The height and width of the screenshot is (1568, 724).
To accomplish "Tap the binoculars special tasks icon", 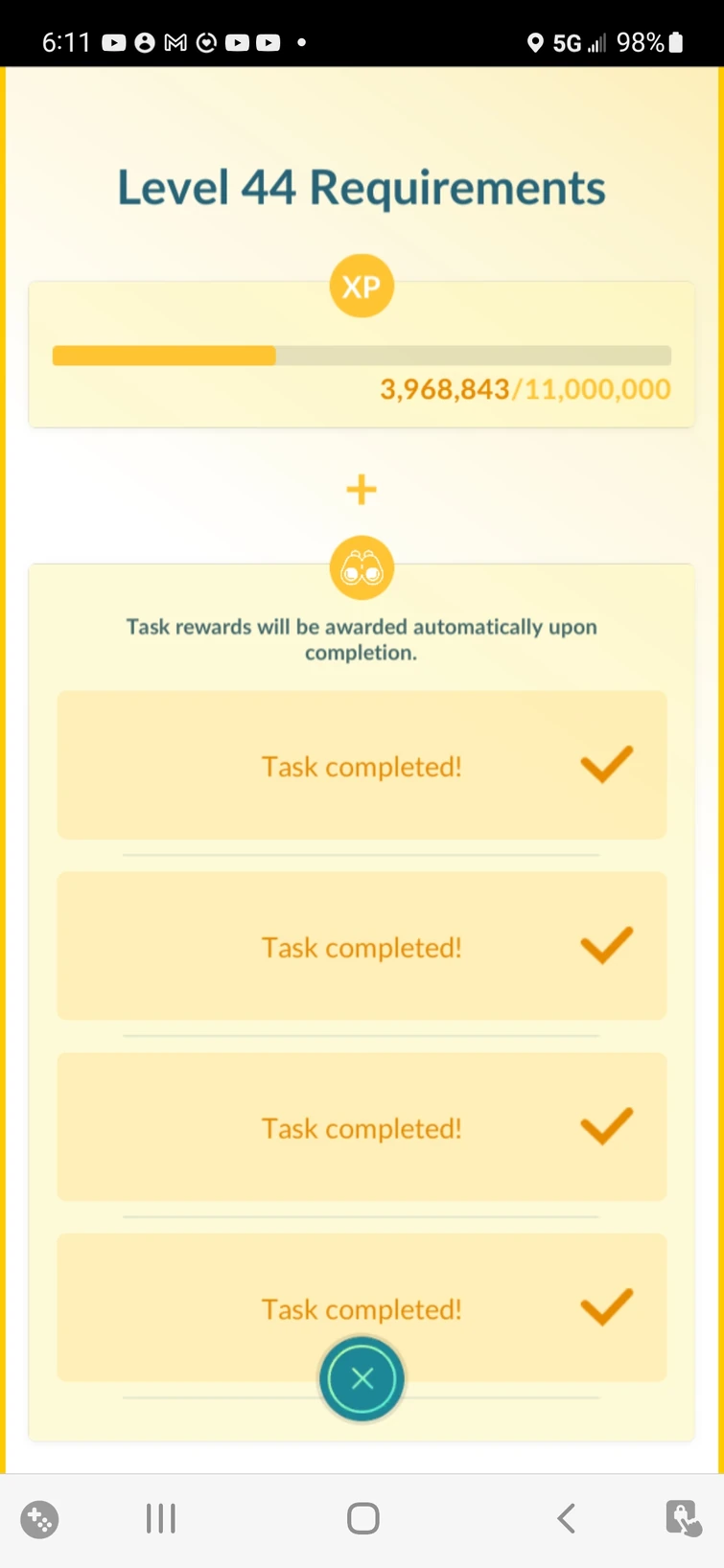I will [x=362, y=566].
